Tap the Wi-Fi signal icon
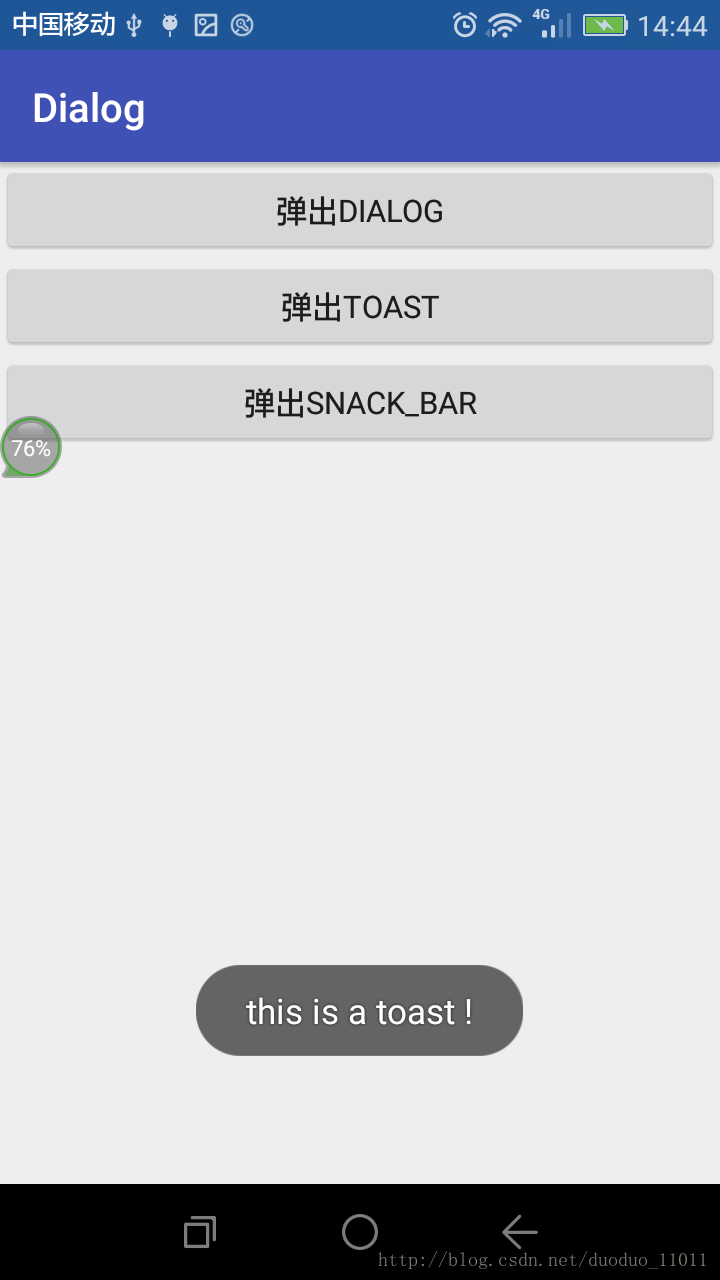 click(x=503, y=24)
